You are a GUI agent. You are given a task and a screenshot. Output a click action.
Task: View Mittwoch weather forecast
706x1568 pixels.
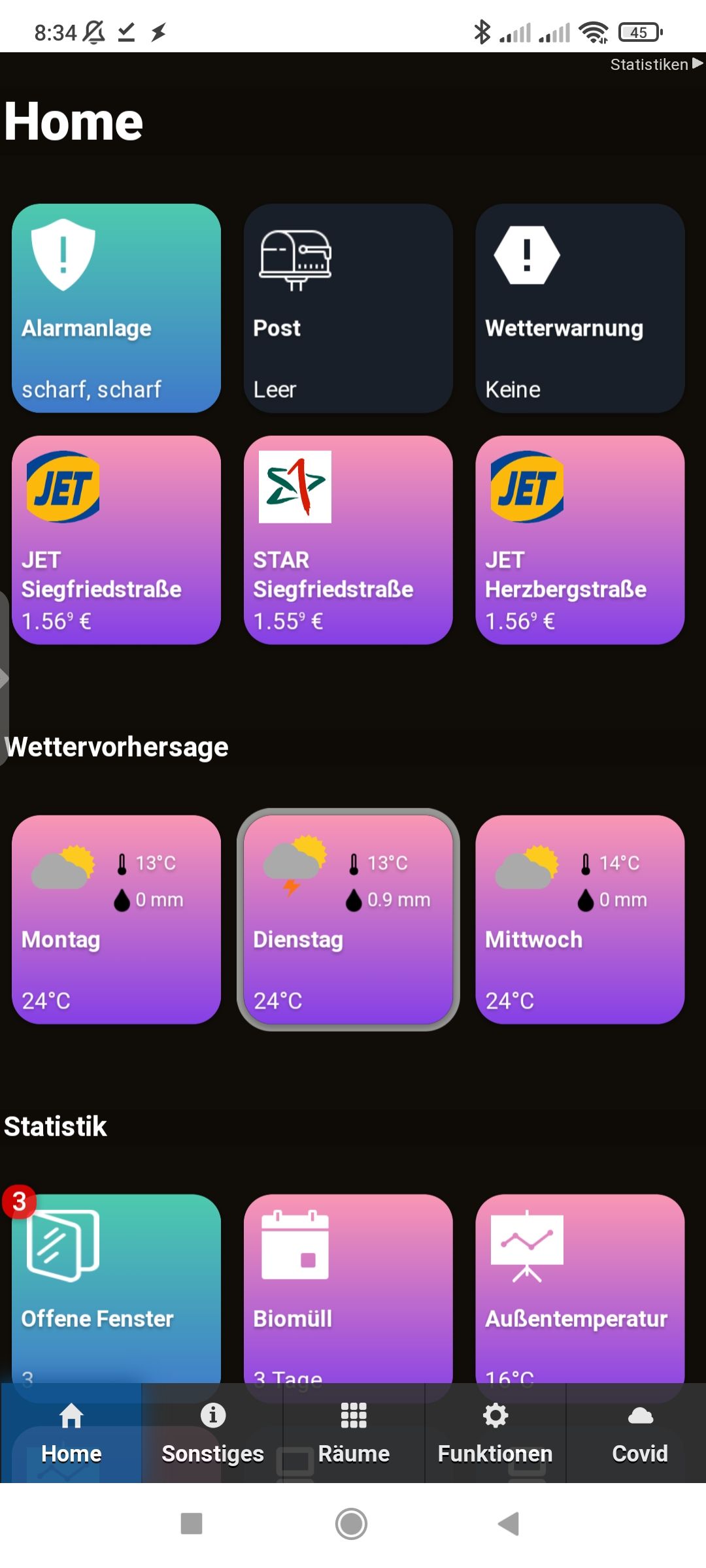580,919
